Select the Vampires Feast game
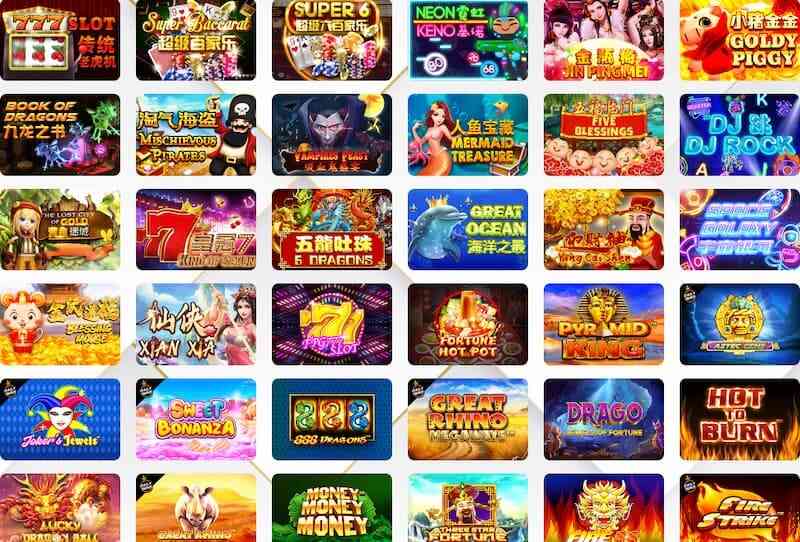This screenshot has height=542, width=800. pos(331,134)
